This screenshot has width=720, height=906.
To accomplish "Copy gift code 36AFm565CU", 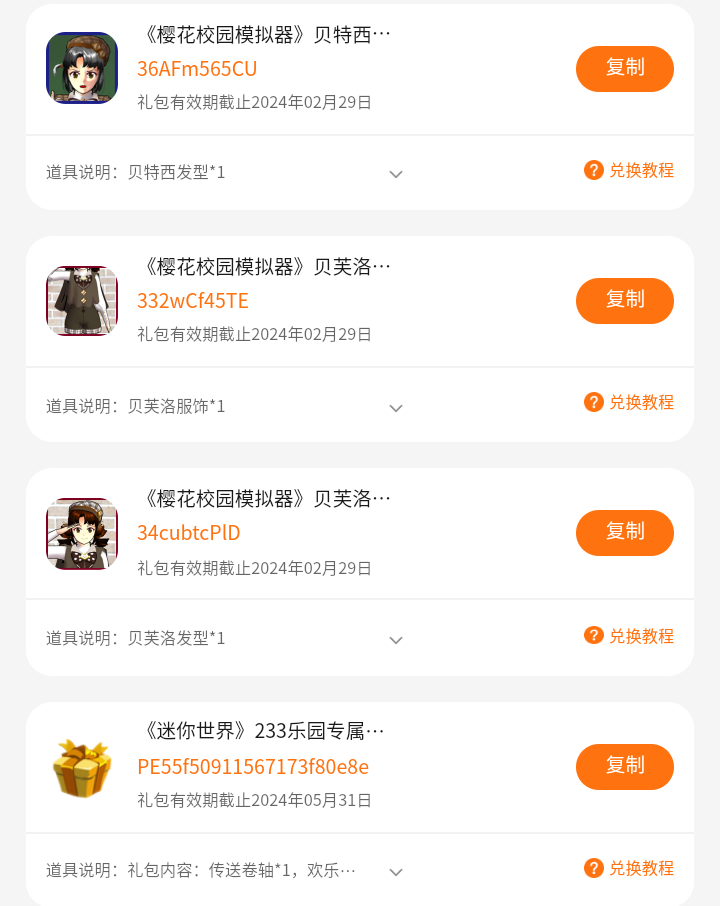I will click(624, 69).
